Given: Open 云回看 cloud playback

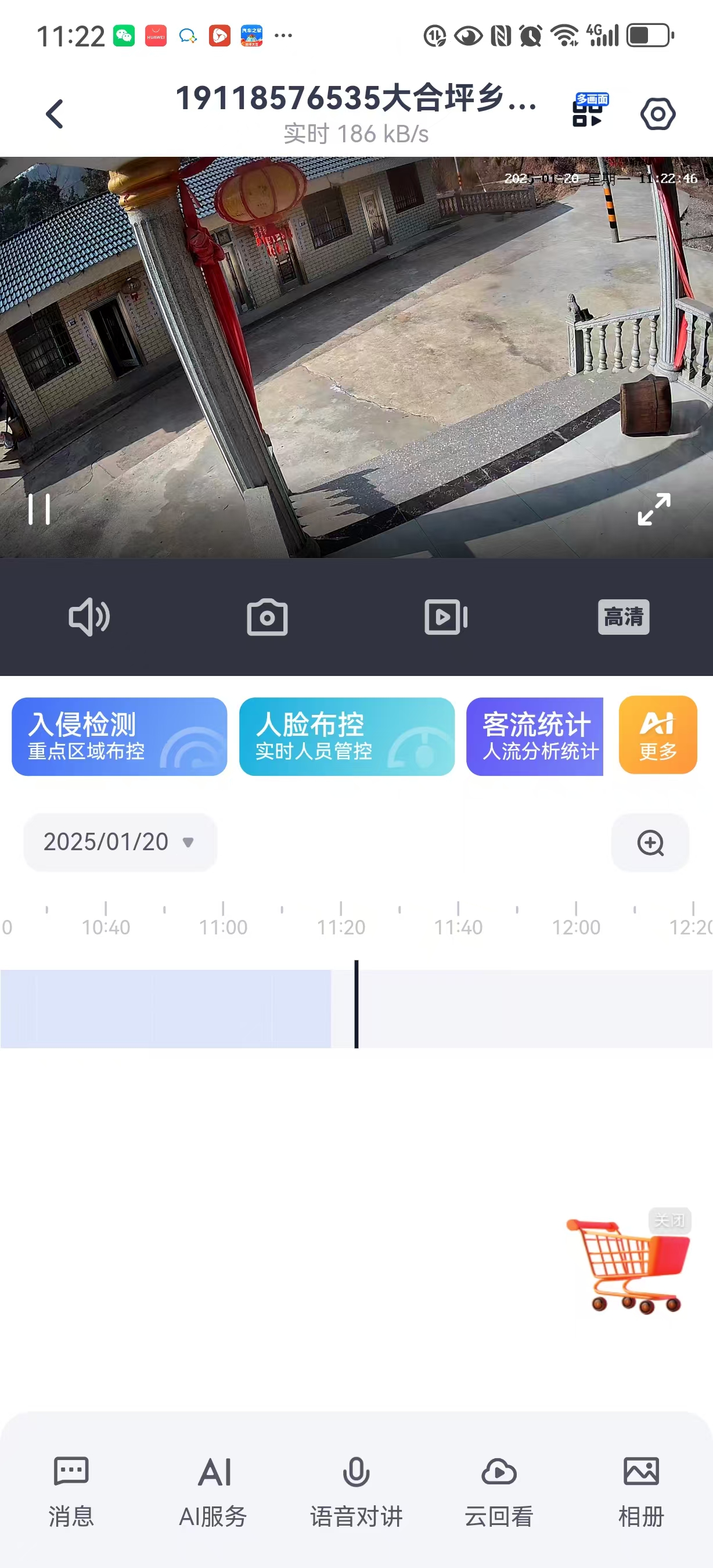Looking at the screenshot, I should point(499,1491).
